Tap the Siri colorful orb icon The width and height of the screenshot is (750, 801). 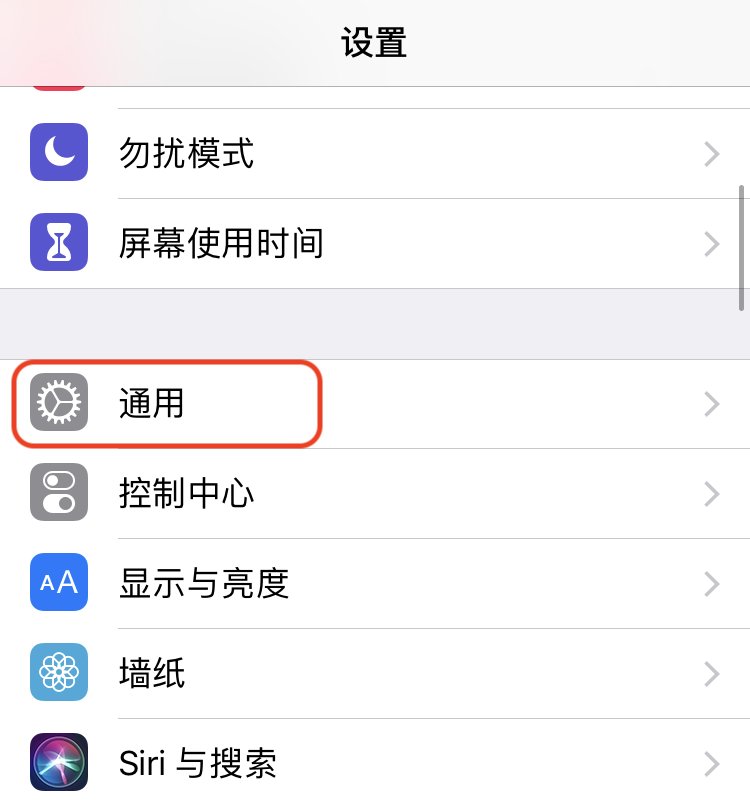click(58, 763)
